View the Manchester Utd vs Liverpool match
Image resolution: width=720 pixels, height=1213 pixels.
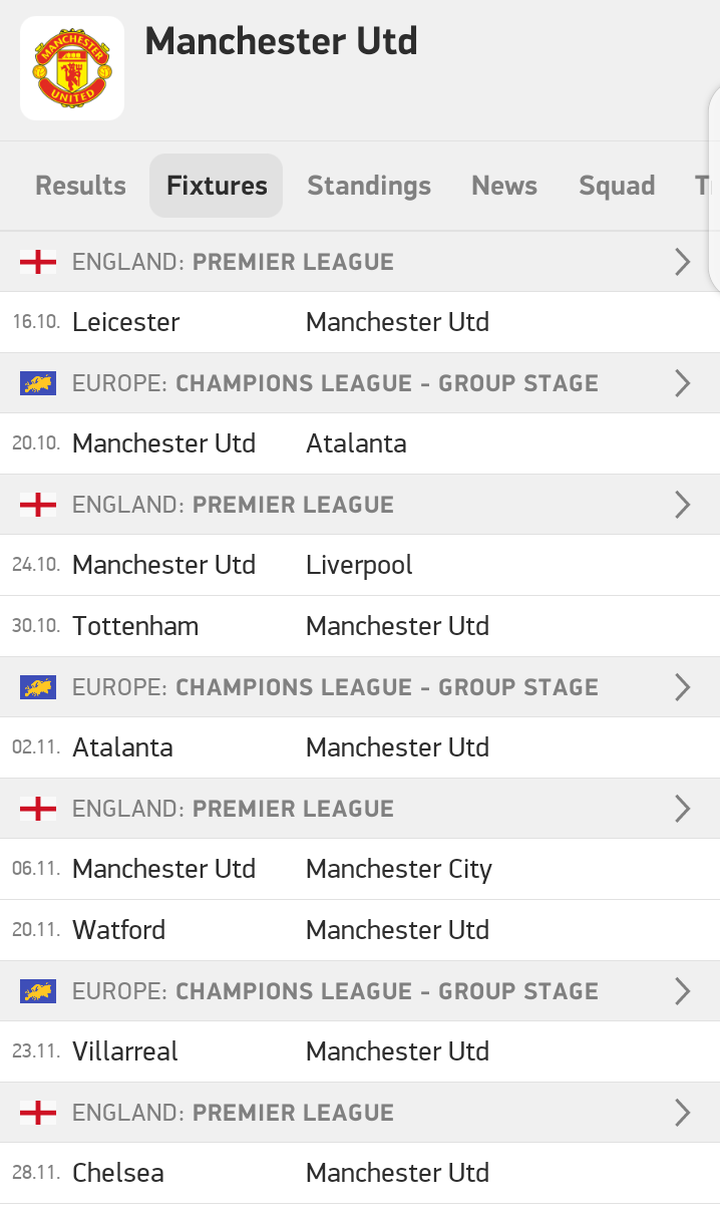pyautogui.click(x=360, y=565)
